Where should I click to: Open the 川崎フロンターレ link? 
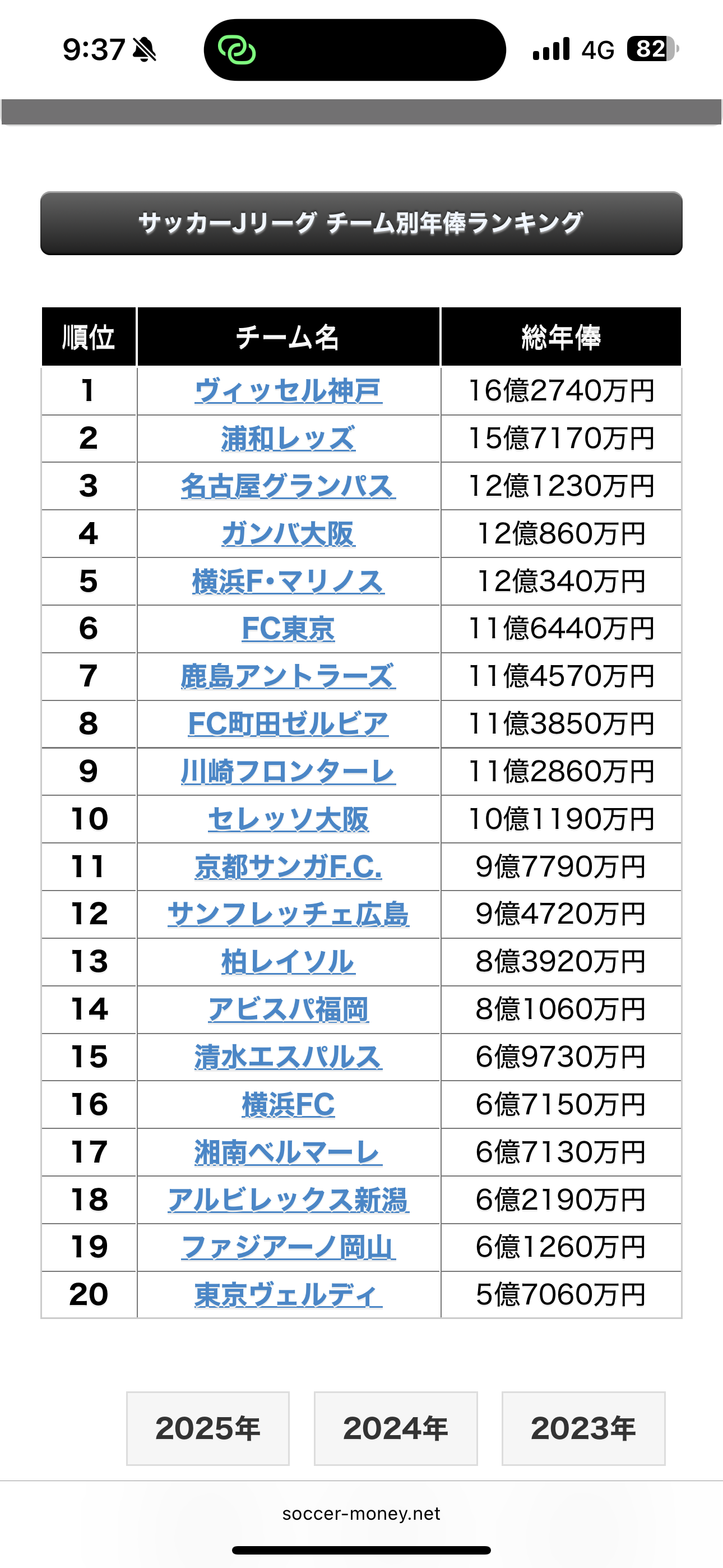[x=289, y=772]
